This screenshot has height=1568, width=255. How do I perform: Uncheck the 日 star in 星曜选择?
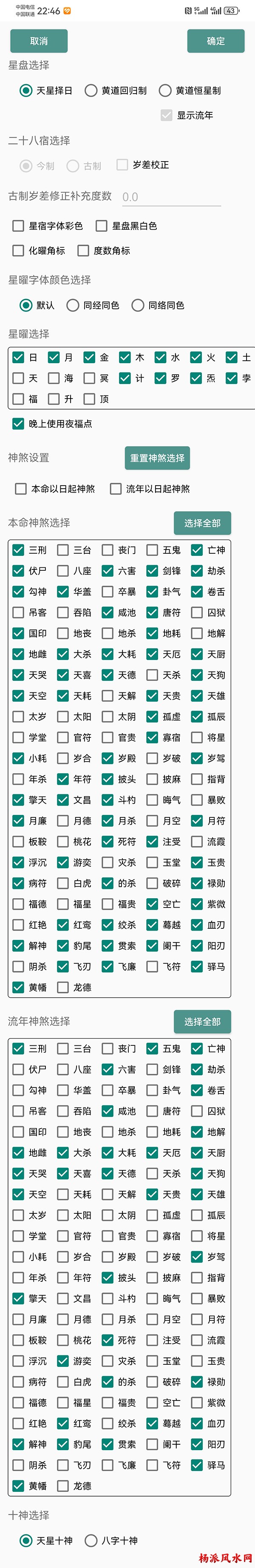tap(18, 358)
